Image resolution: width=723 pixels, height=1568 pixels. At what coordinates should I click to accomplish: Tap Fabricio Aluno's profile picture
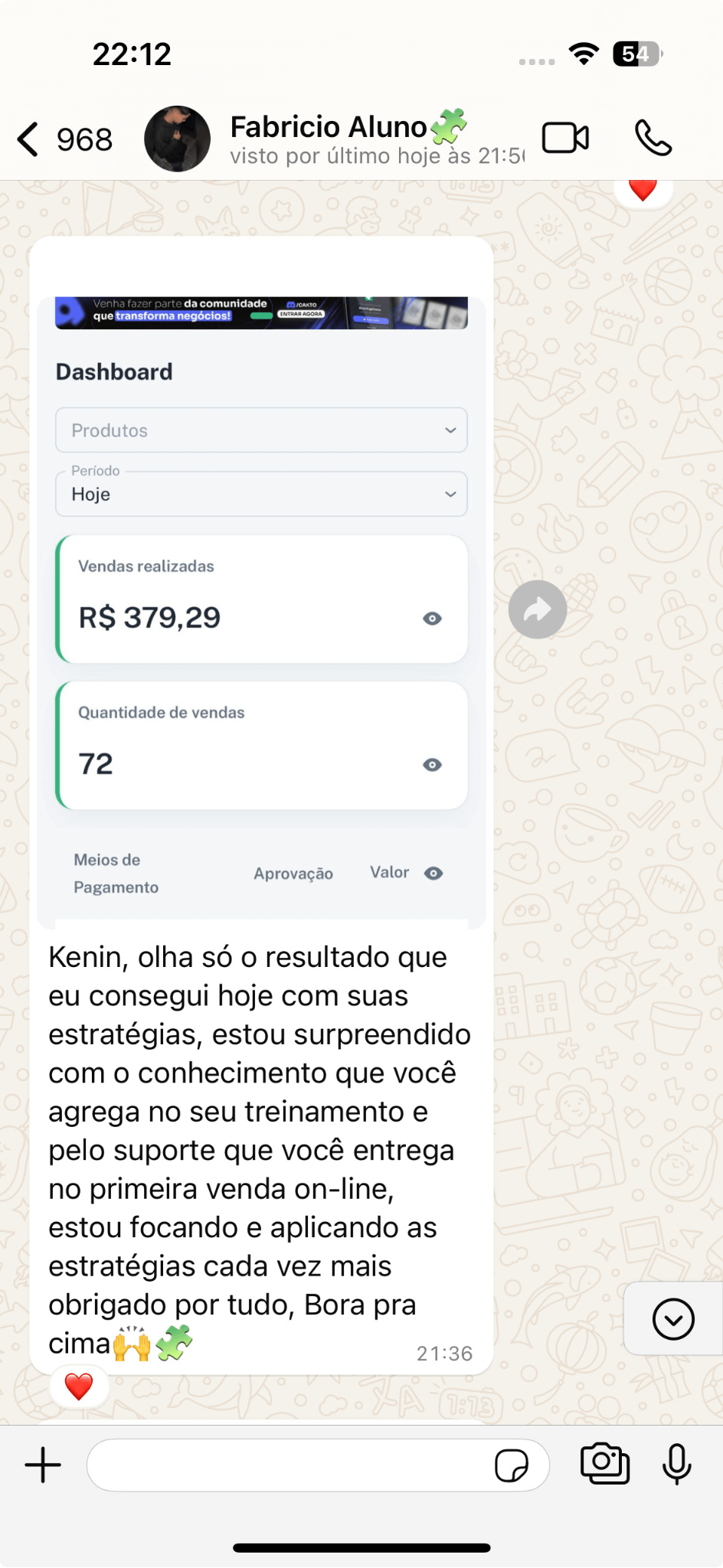coord(177,138)
